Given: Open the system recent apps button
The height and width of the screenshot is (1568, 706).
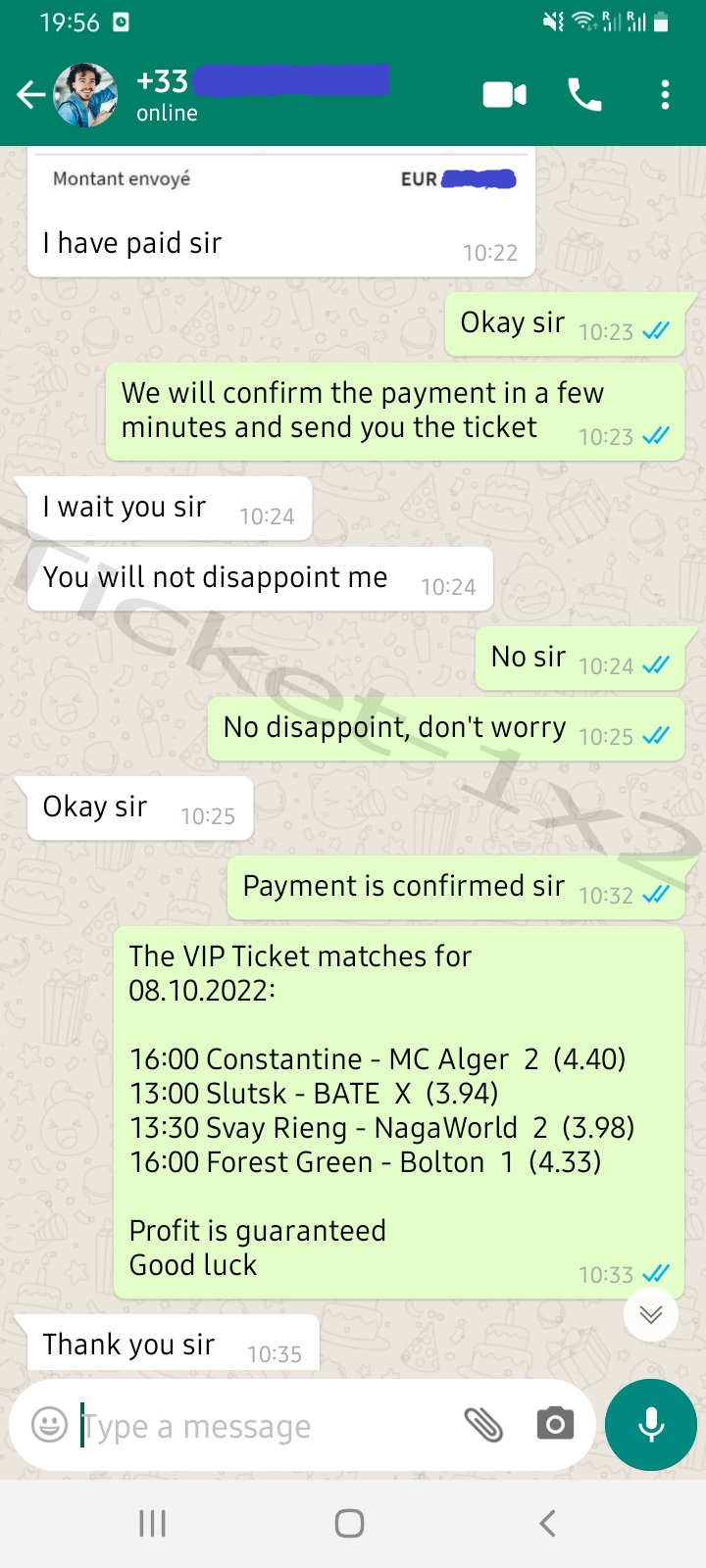Looking at the screenshot, I should pyautogui.click(x=152, y=1523).
